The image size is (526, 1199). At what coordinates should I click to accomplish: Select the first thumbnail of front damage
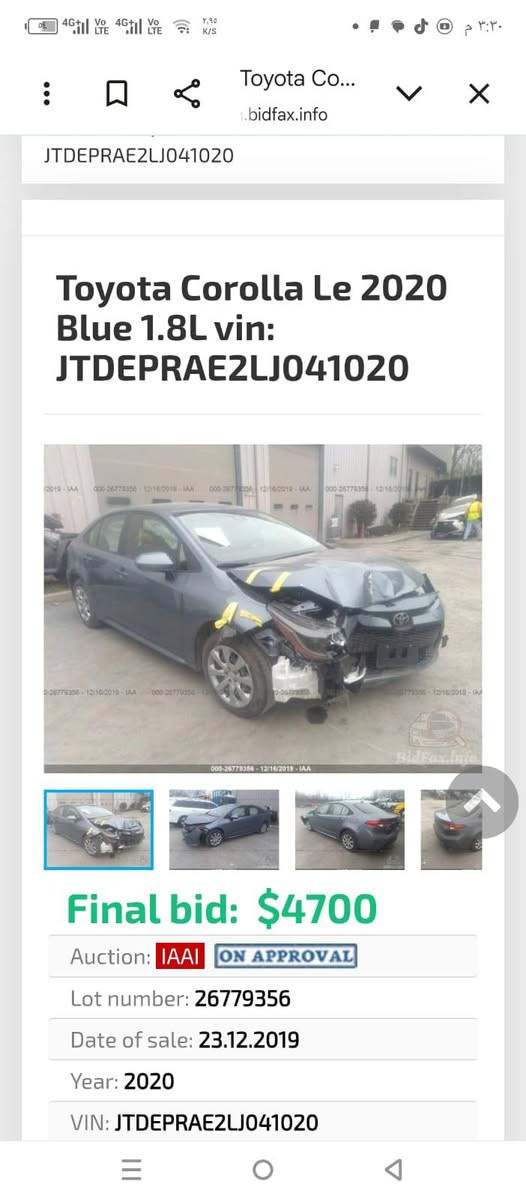click(99, 830)
